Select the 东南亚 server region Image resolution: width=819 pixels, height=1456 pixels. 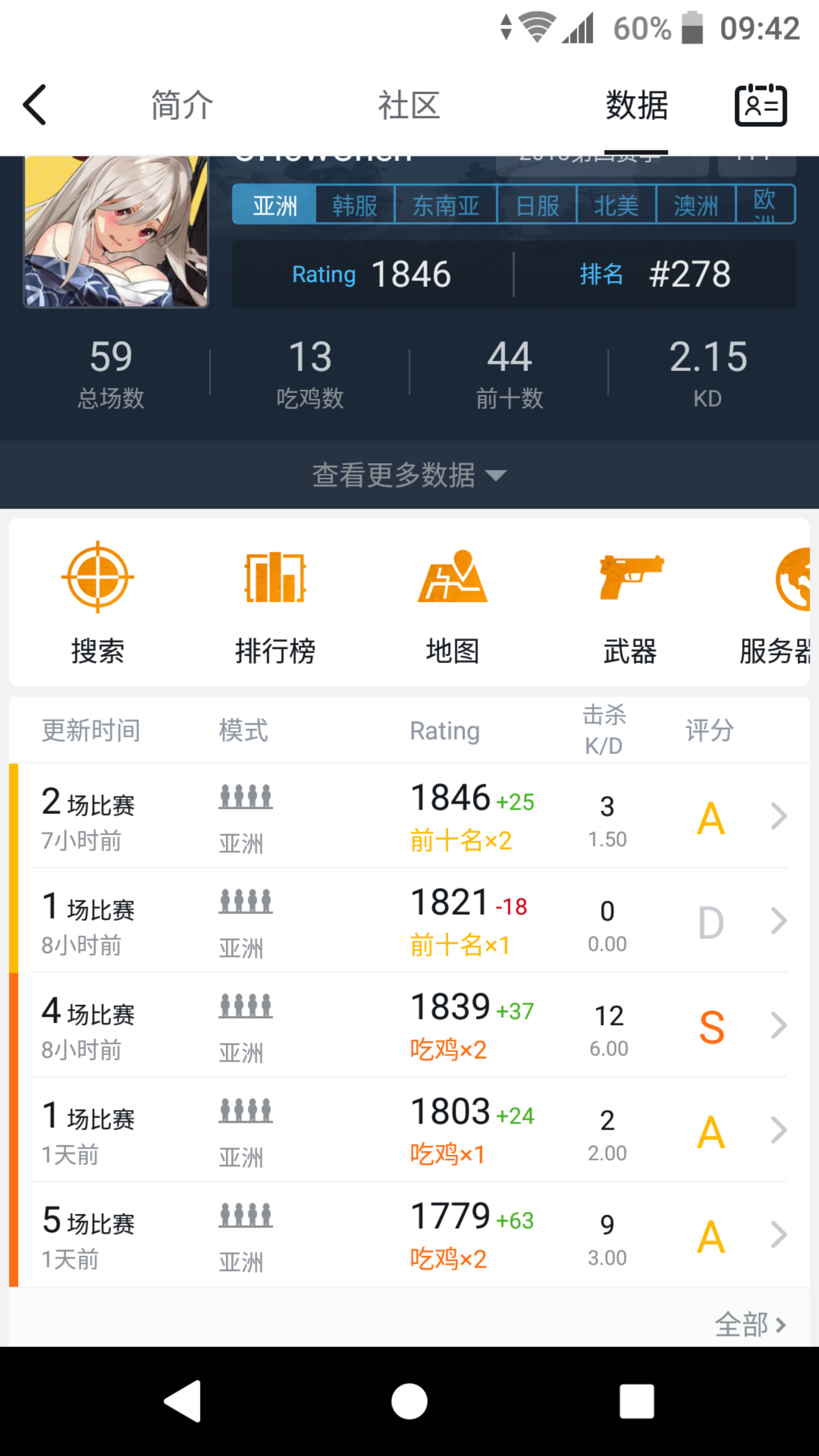pos(446,205)
